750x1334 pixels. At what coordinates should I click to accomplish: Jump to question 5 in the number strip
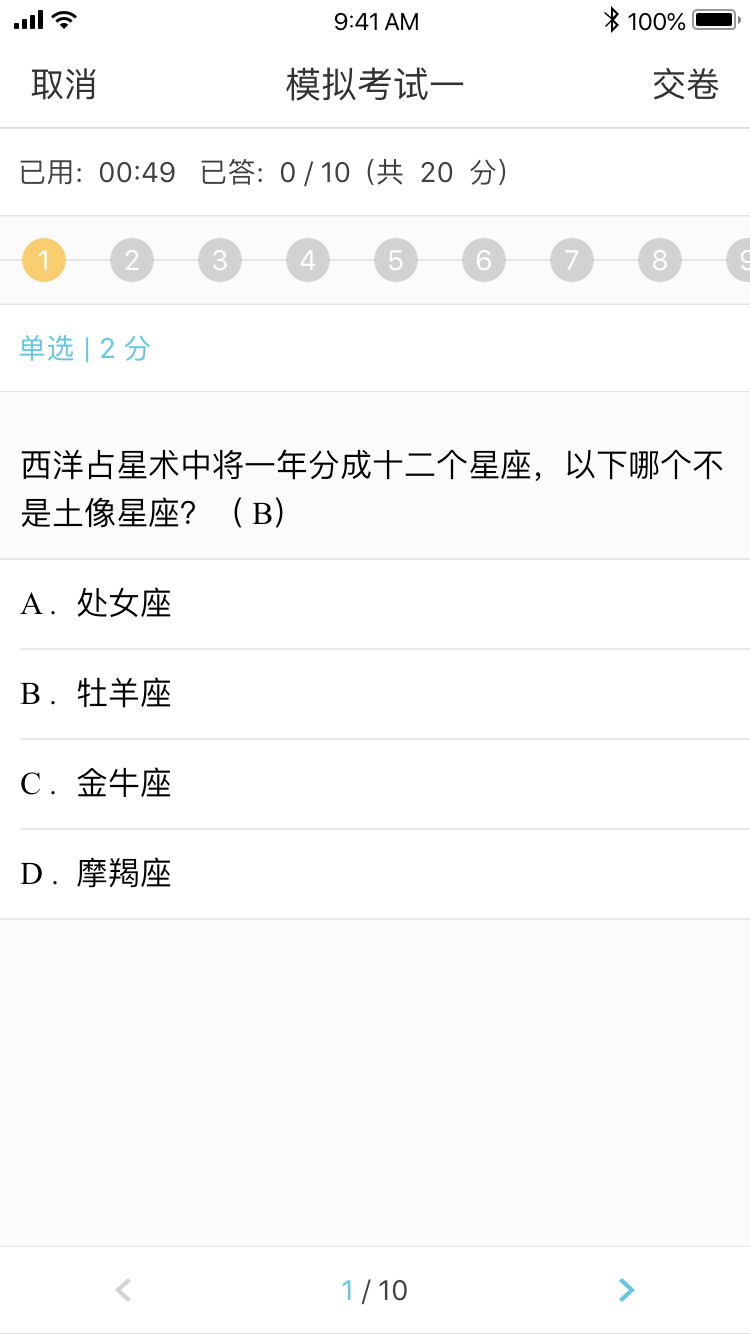pos(396,261)
